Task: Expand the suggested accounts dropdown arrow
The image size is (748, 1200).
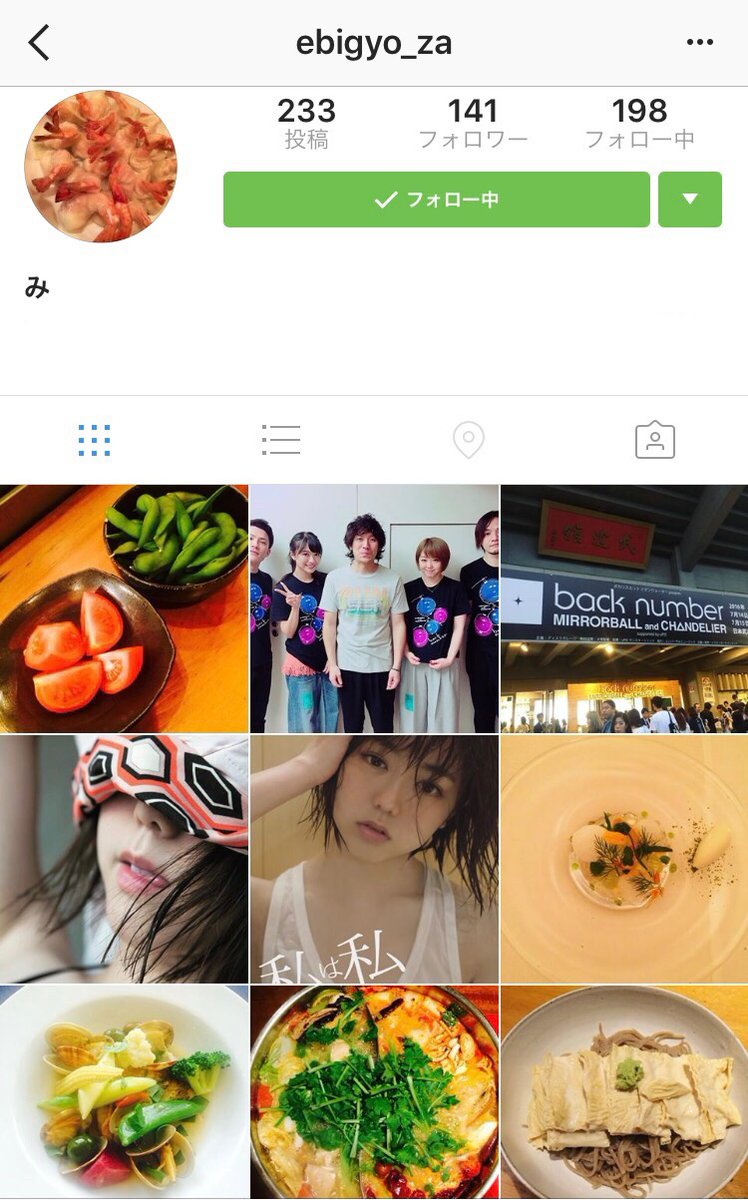Action: point(689,200)
